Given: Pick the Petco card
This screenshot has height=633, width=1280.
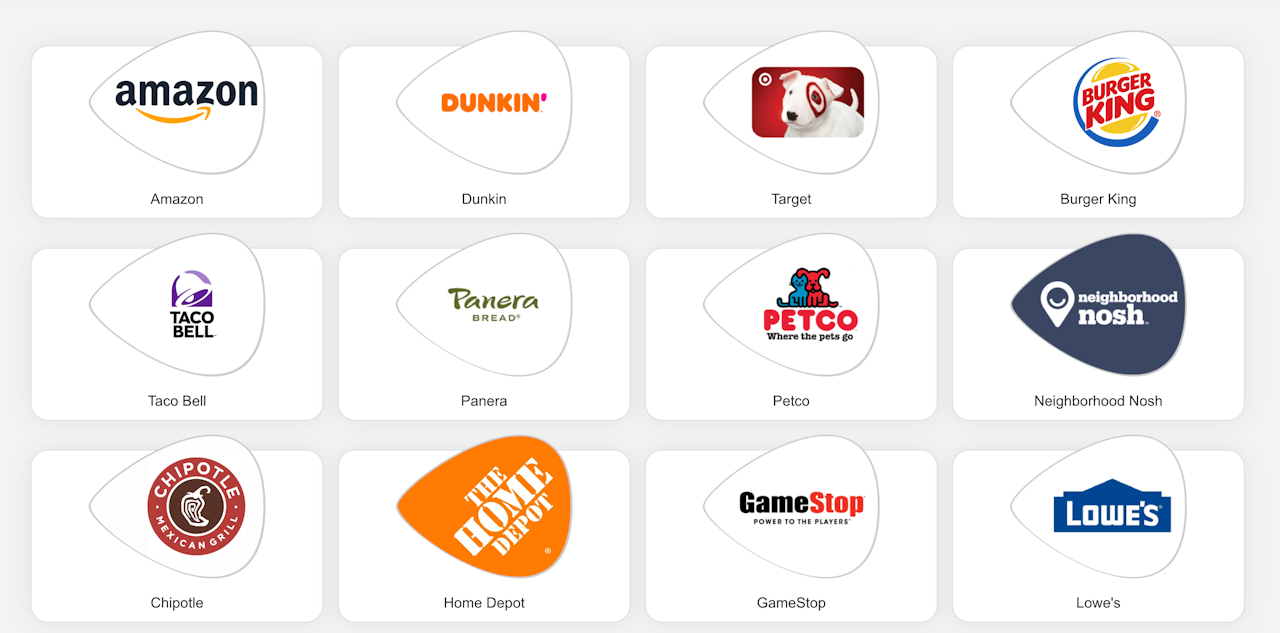Looking at the screenshot, I should tap(791, 332).
